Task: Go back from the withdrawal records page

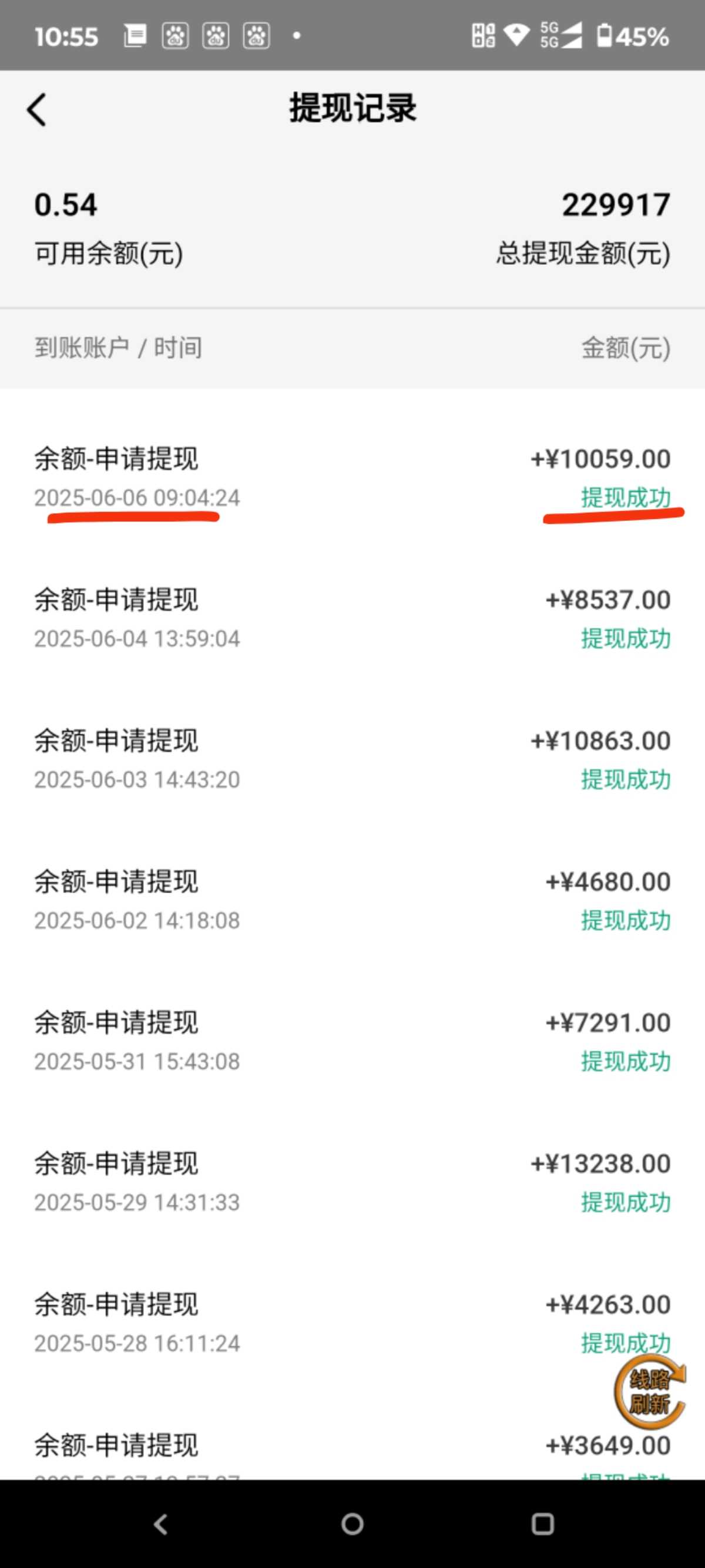Action: click(36, 110)
